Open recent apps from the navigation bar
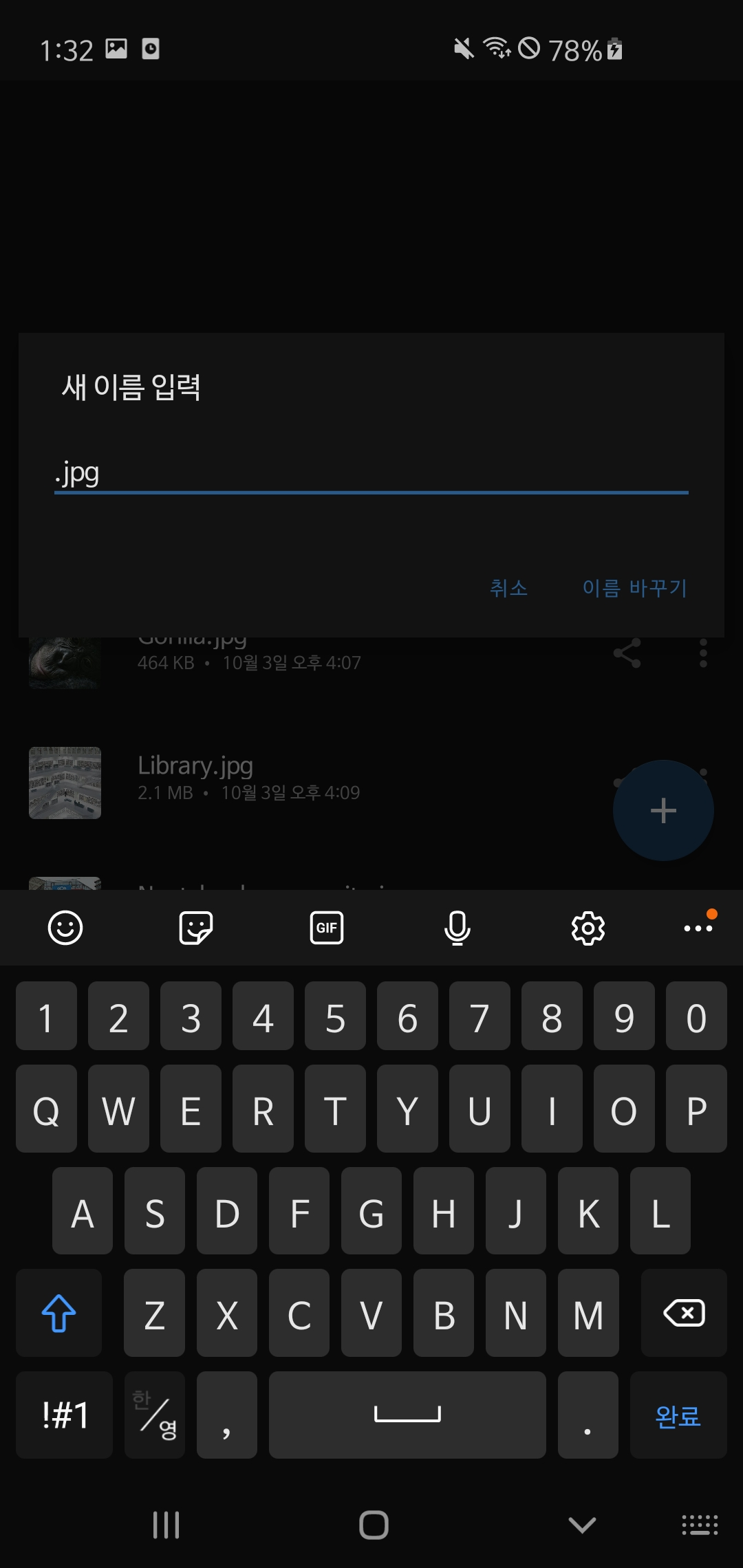This screenshot has width=743, height=1568. click(165, 1521)
